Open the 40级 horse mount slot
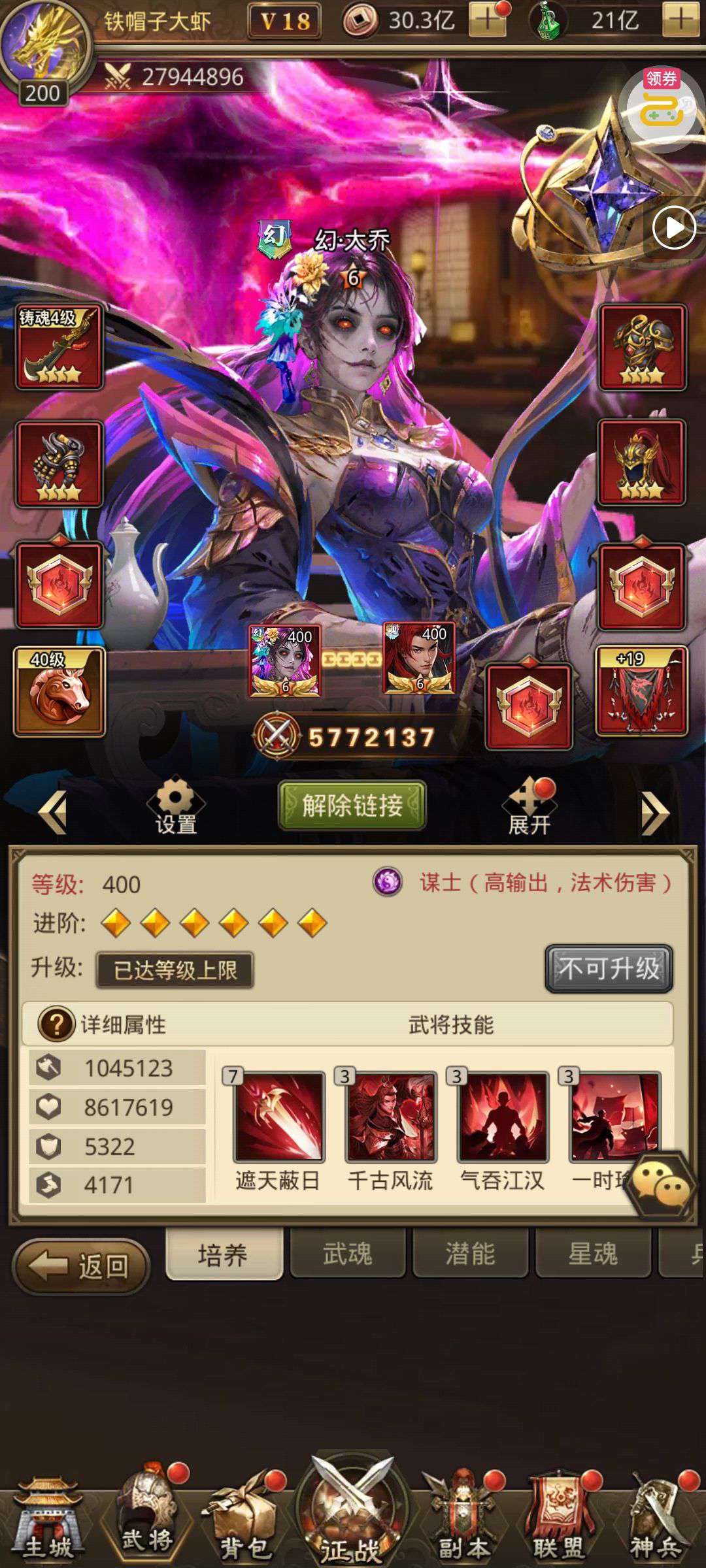Image resolution: width=706 pixels, height=1568 pixels. pos(59,691)
